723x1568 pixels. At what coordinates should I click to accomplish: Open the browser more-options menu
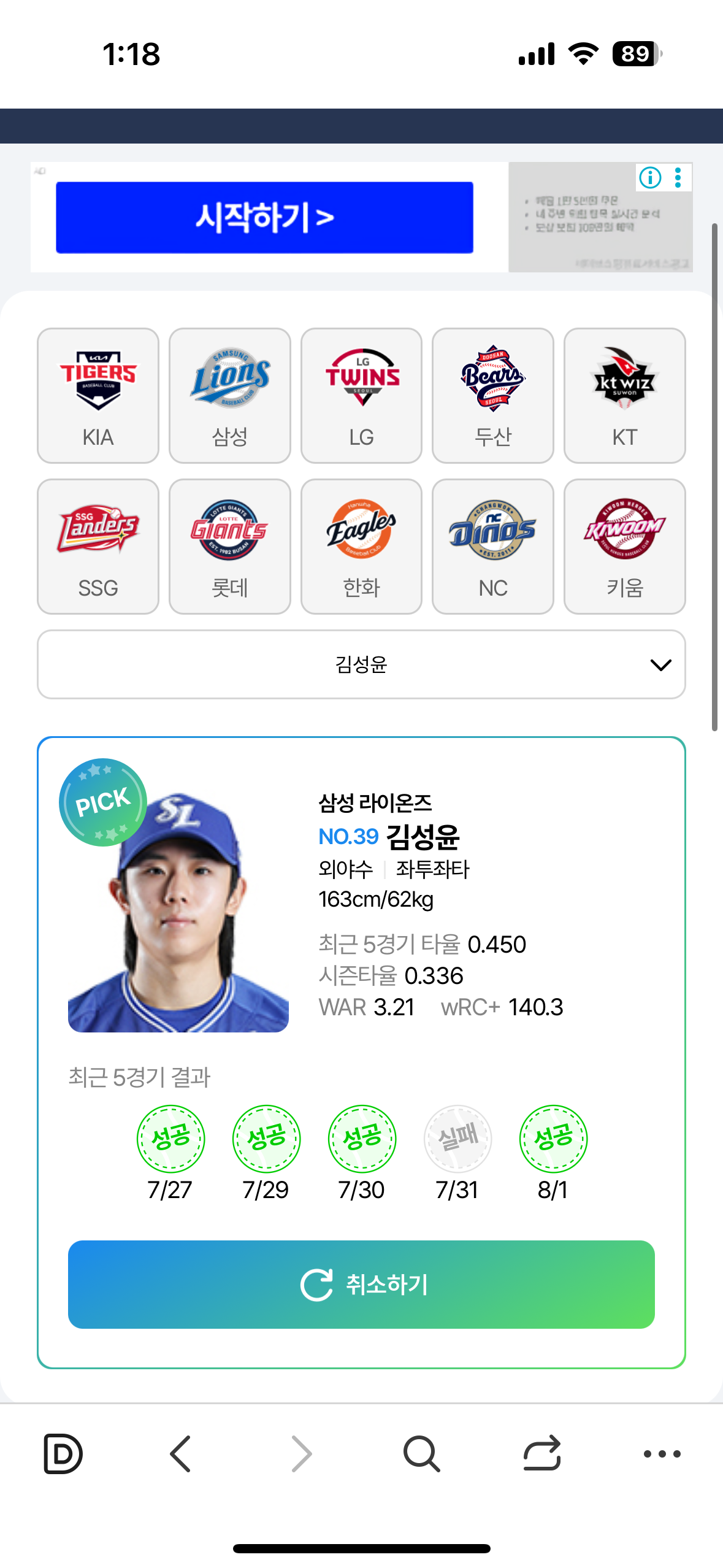662,1454
